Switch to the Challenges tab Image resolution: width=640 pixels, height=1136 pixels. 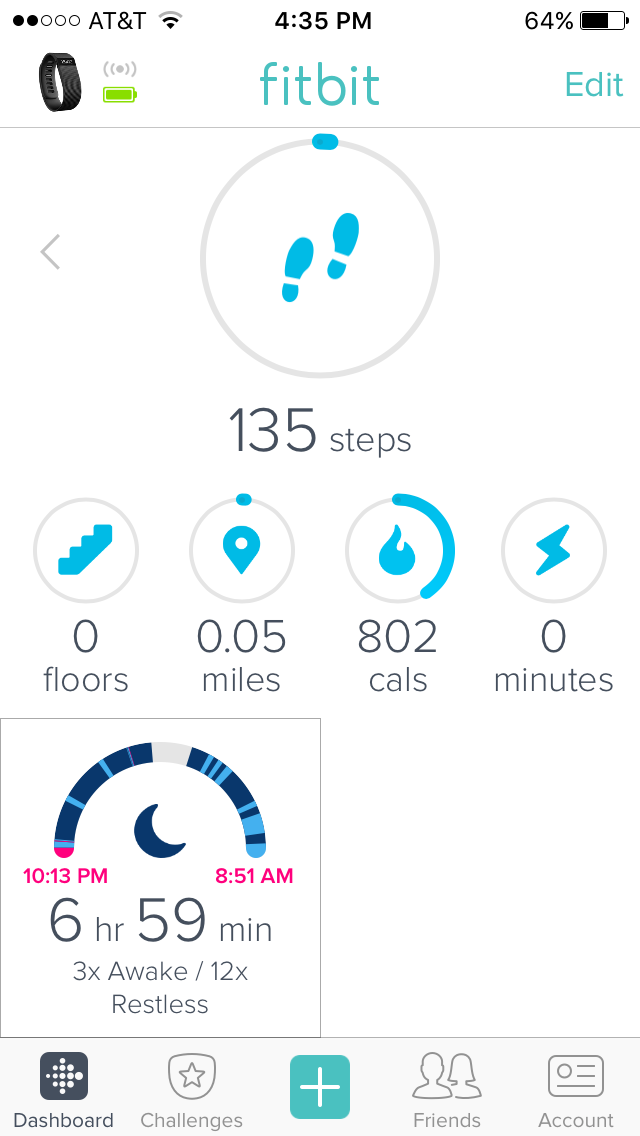pyautogui.click(x=191, y=1090)
